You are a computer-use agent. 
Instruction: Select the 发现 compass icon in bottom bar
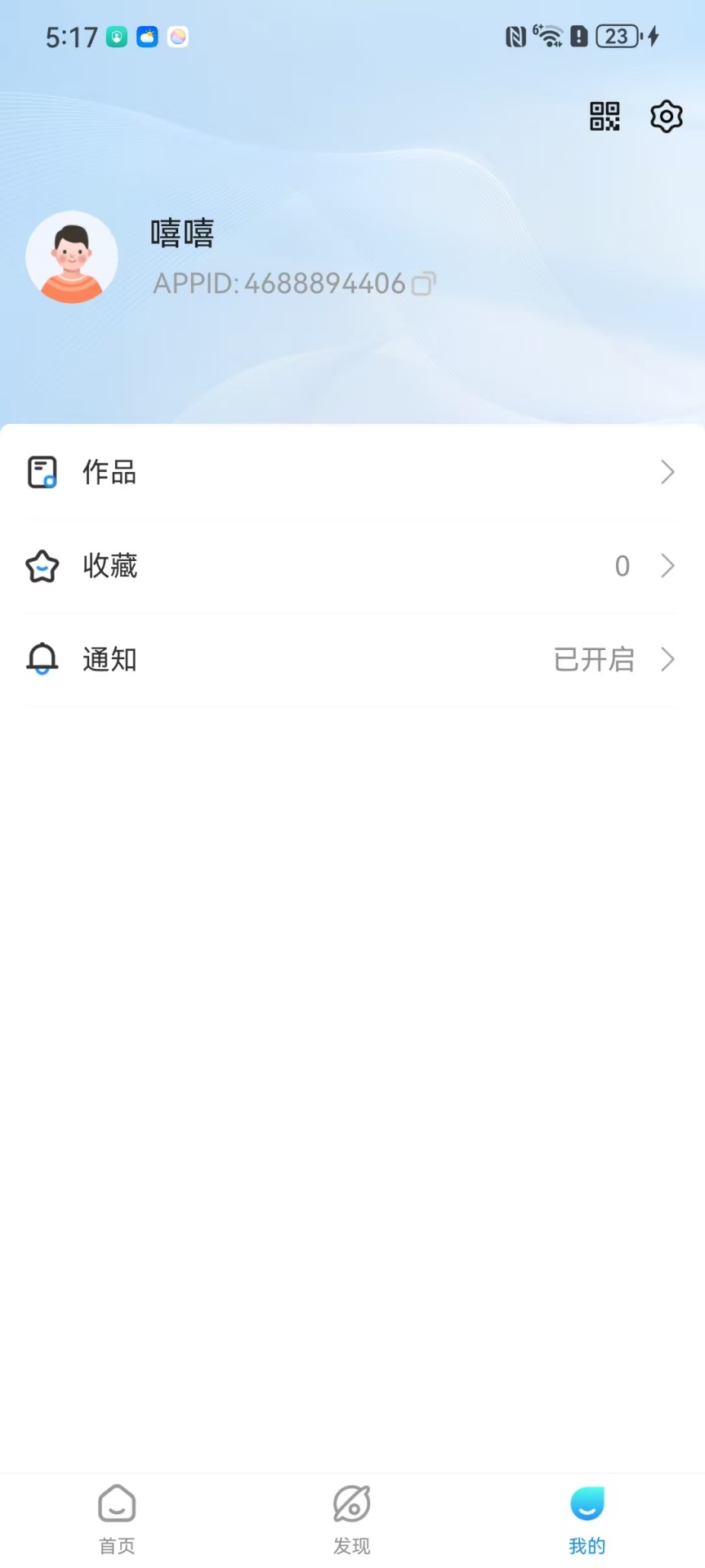[351, 1503]
